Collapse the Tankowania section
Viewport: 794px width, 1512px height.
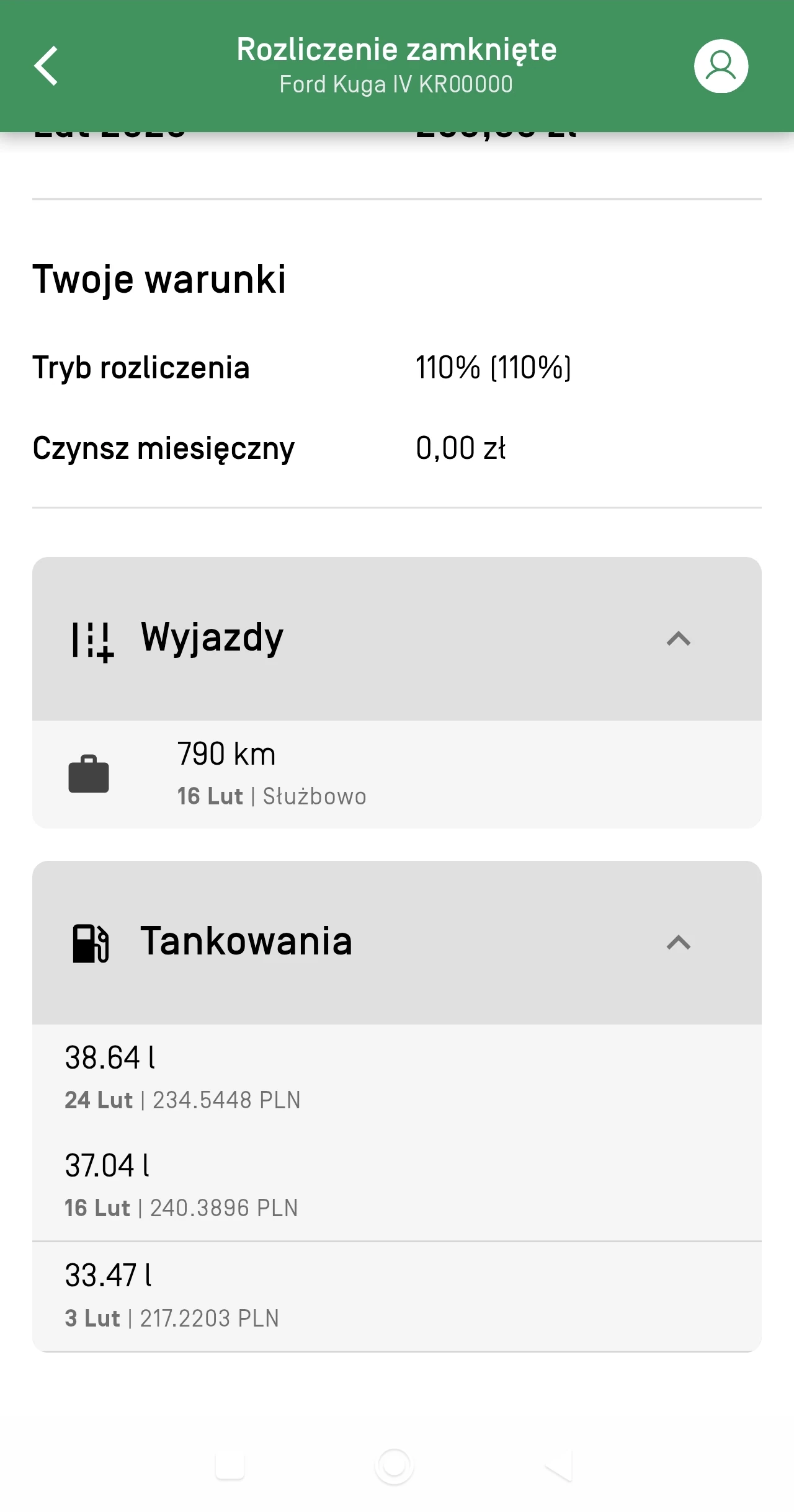pyautogui.click(x=679, y=944)
